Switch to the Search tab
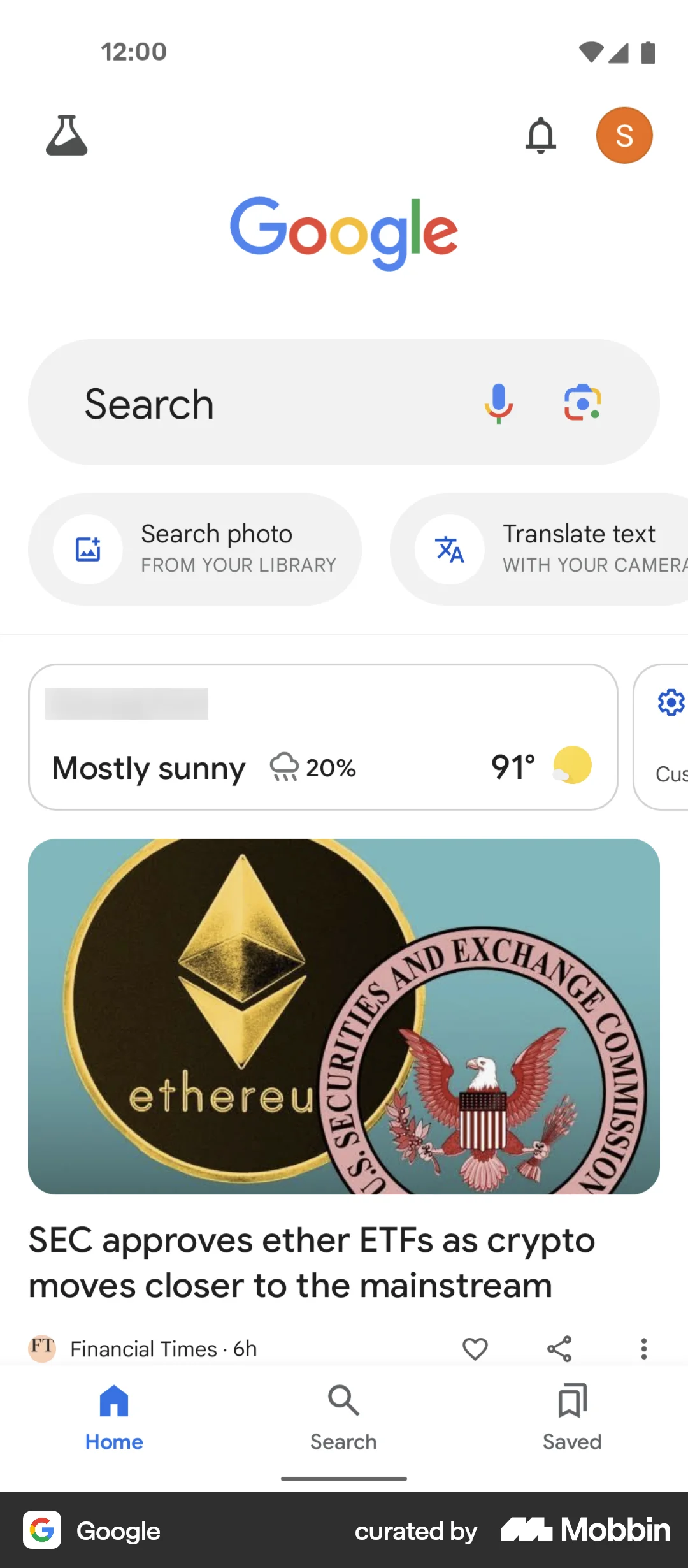 click(343, 1421)
